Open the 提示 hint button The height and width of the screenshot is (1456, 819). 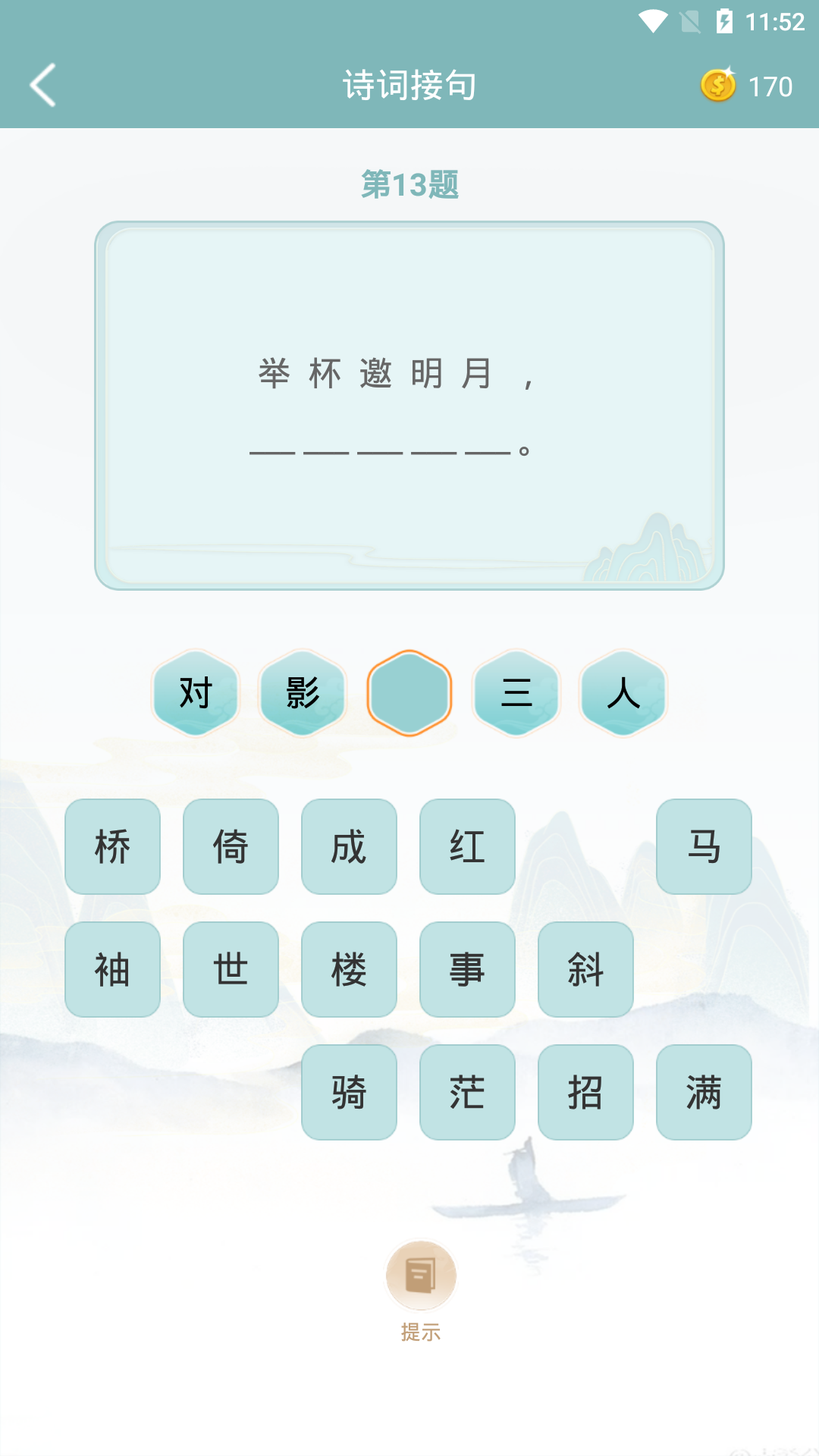421,1291
